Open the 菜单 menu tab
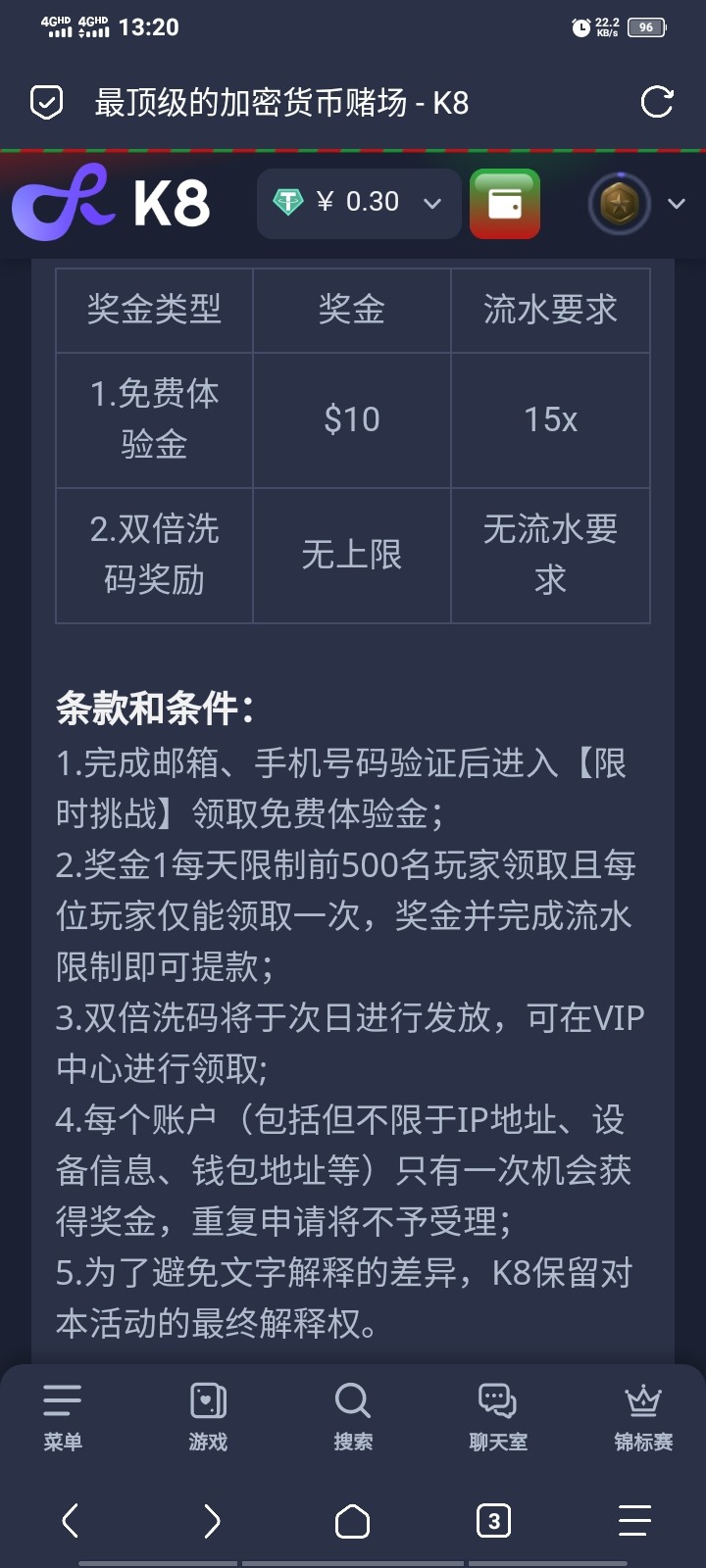The height and width of the screenshot is (1568, 706). 63,1416
